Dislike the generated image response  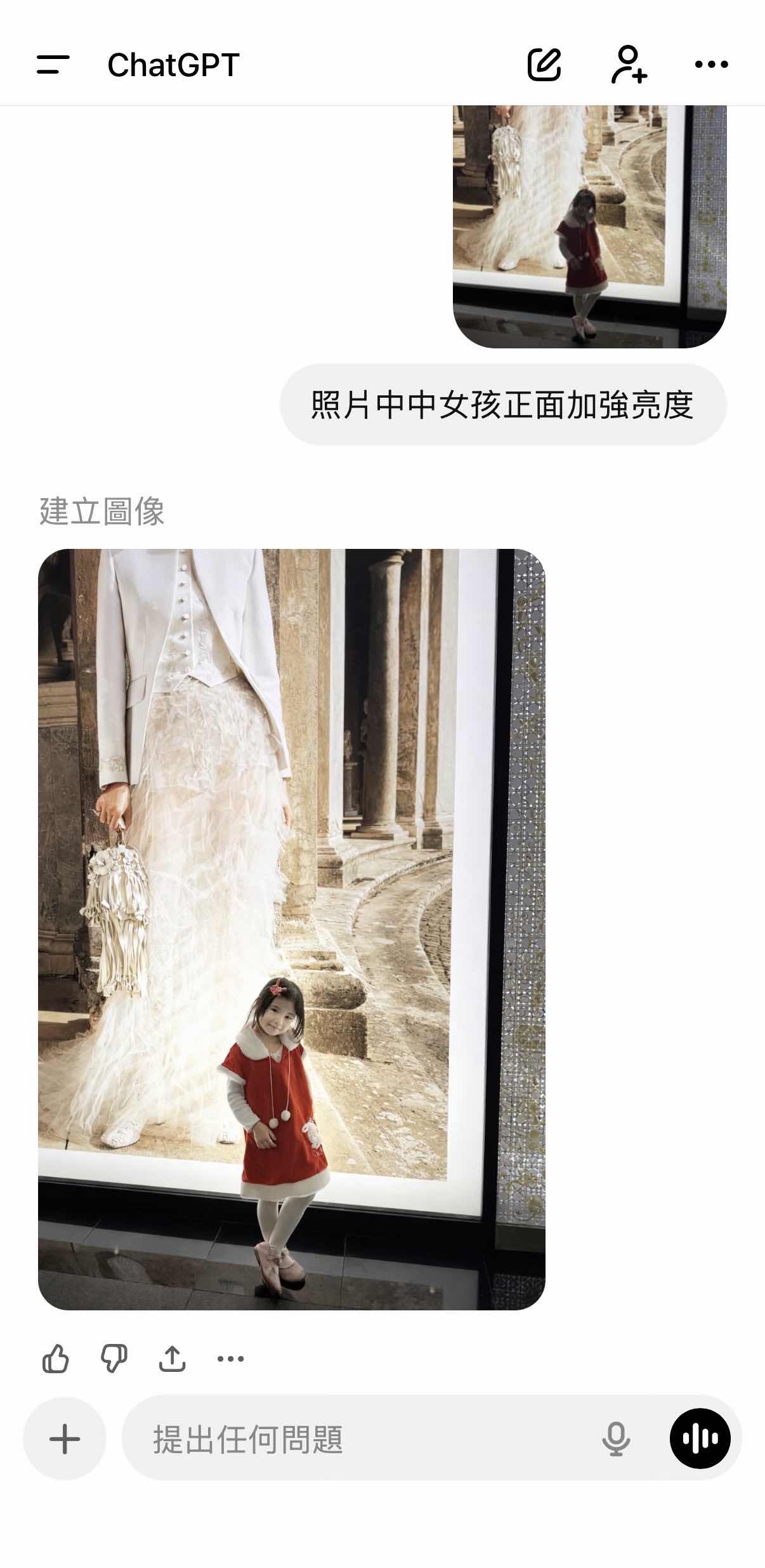[x=114, y=1359]
